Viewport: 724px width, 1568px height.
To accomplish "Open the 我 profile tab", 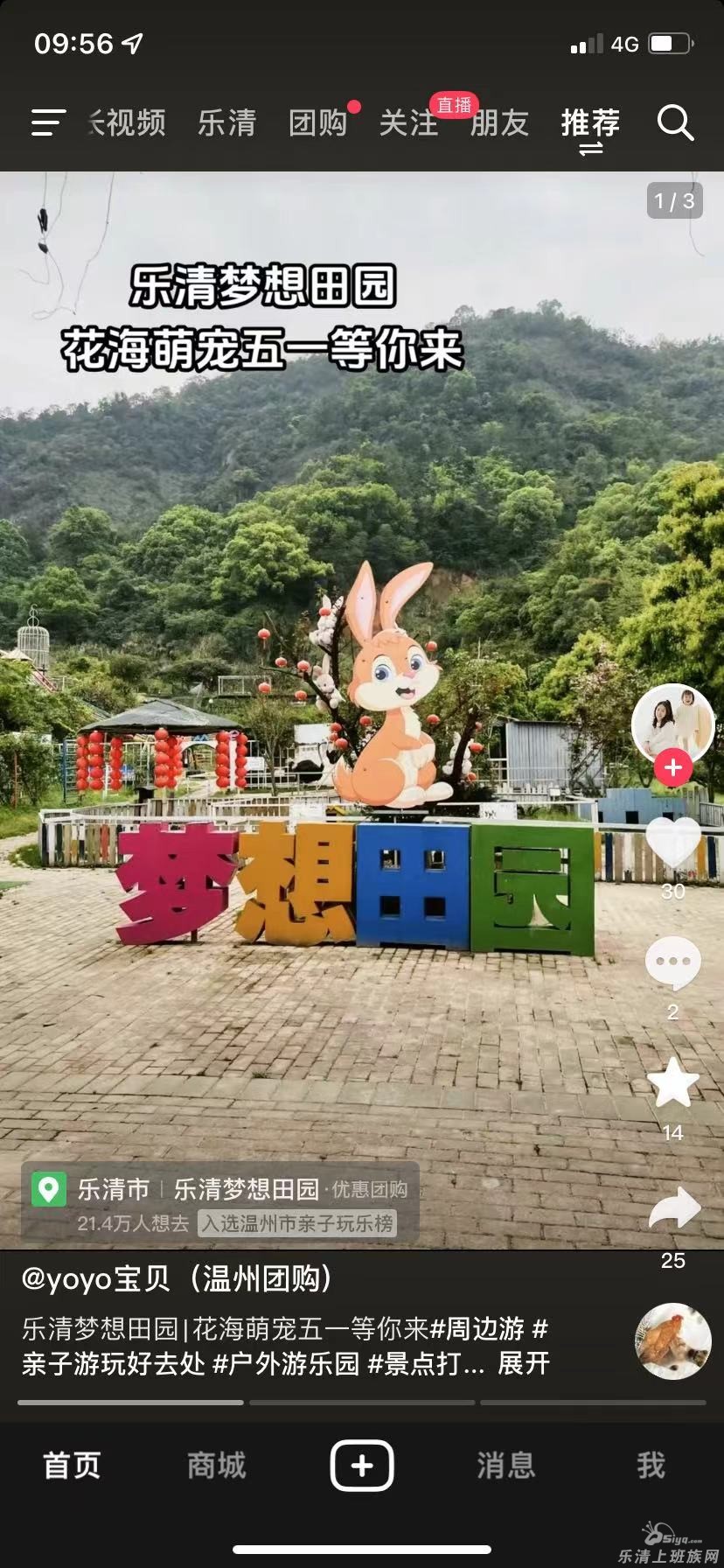I will (651, 1466).
